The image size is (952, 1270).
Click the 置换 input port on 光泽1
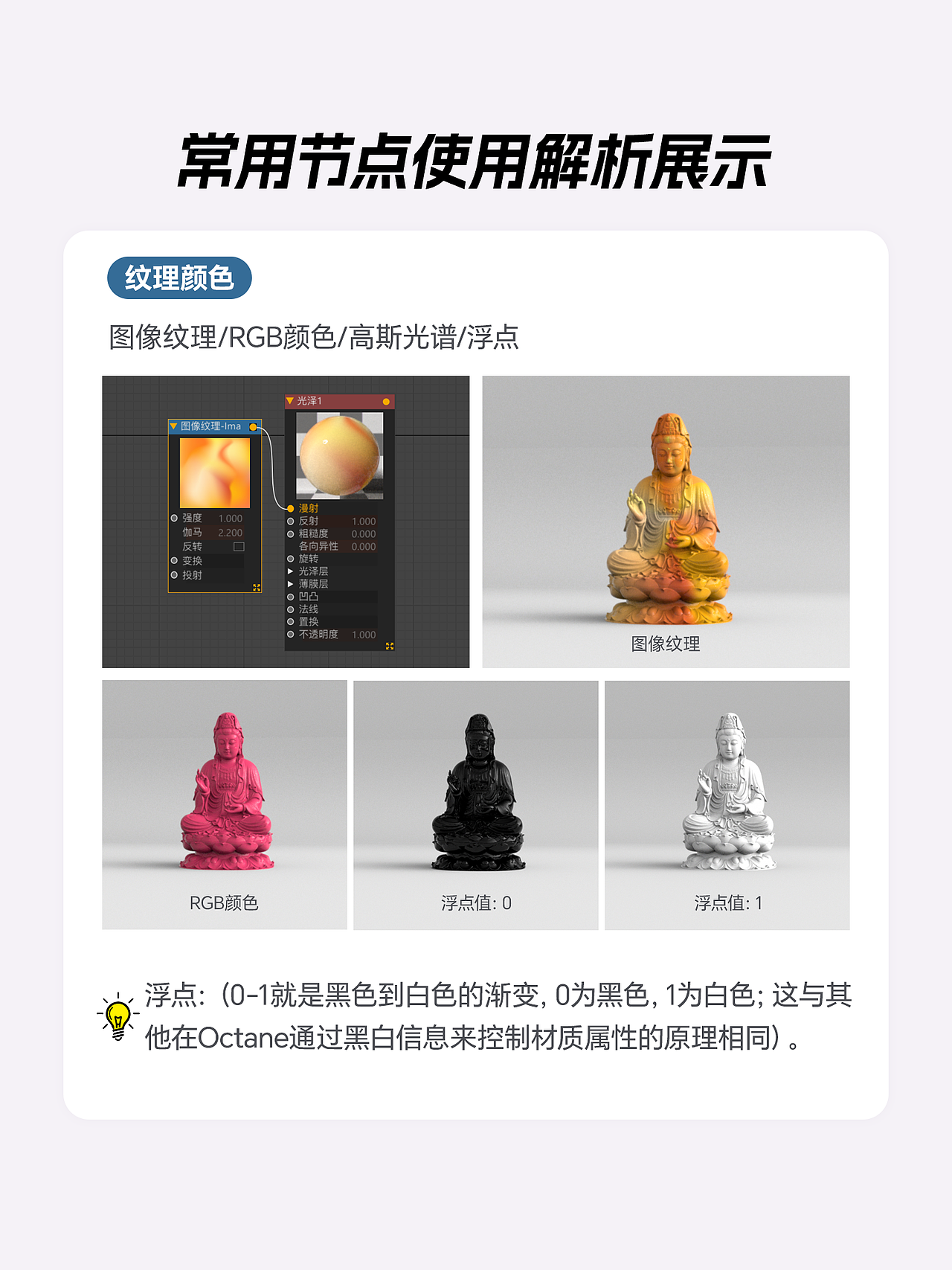(x=290, y=622)
